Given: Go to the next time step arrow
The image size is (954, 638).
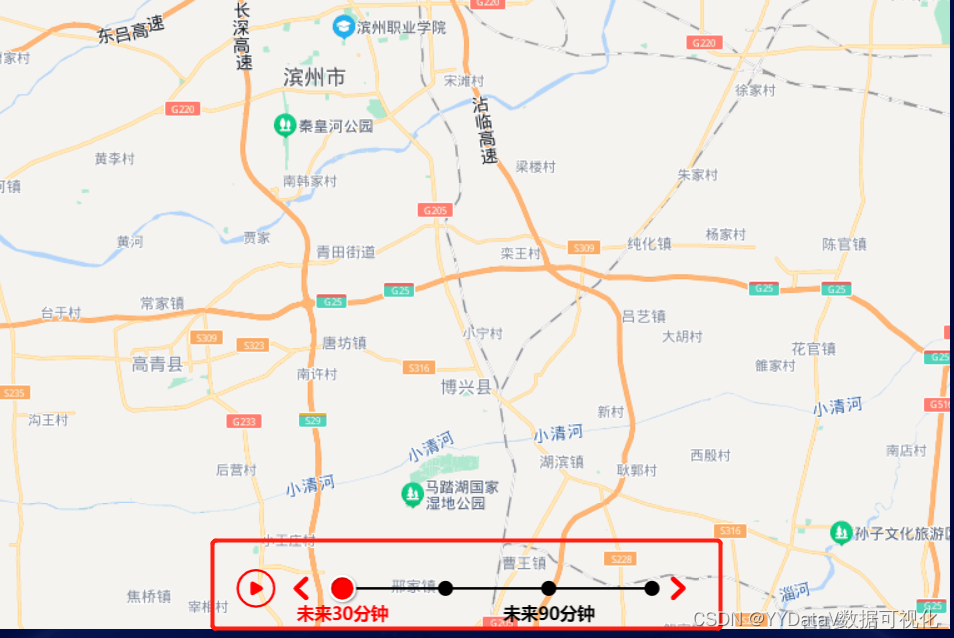Looking at the screenshot, I should 678,588.
